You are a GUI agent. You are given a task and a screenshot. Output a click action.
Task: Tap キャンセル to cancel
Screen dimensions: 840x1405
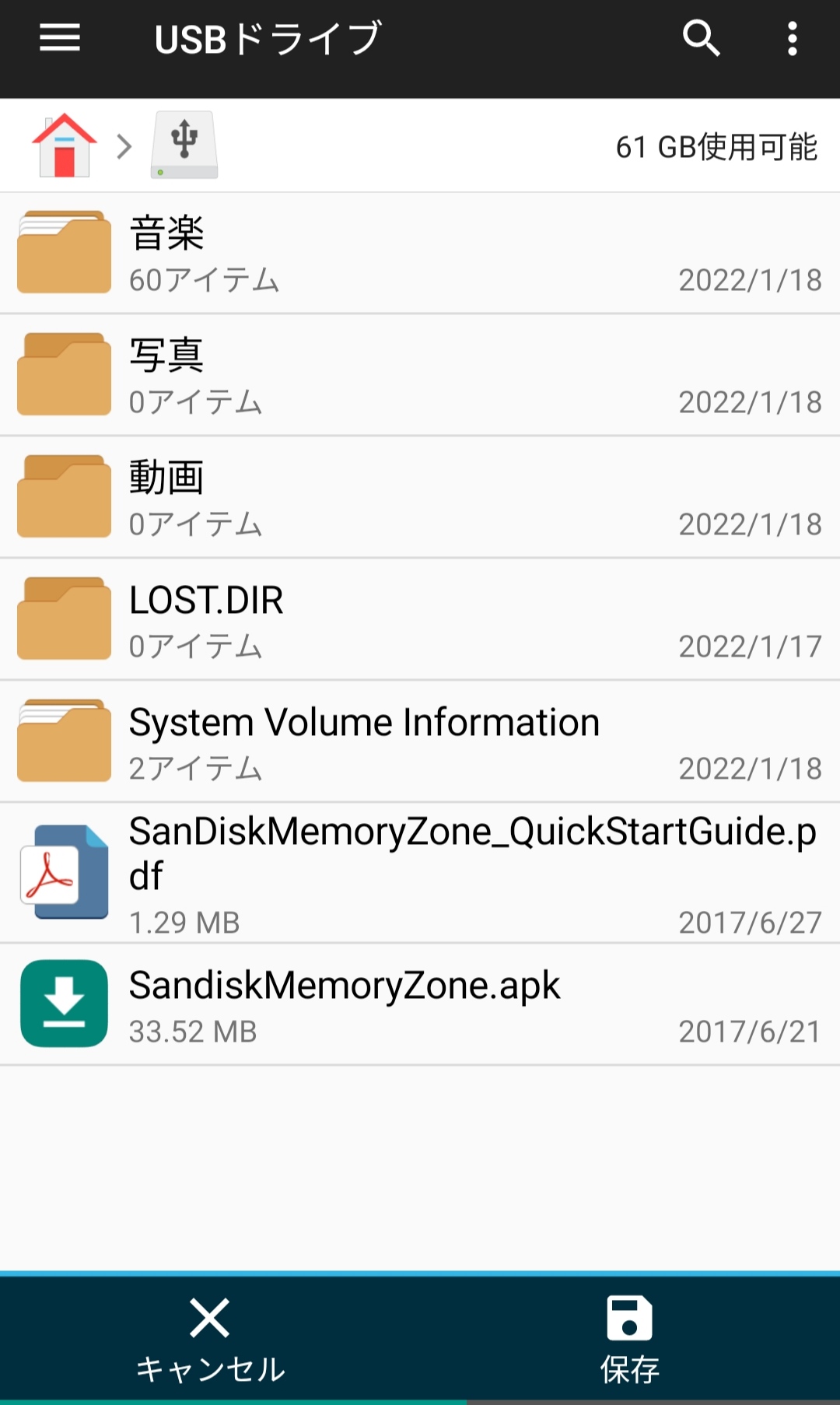210,1340
